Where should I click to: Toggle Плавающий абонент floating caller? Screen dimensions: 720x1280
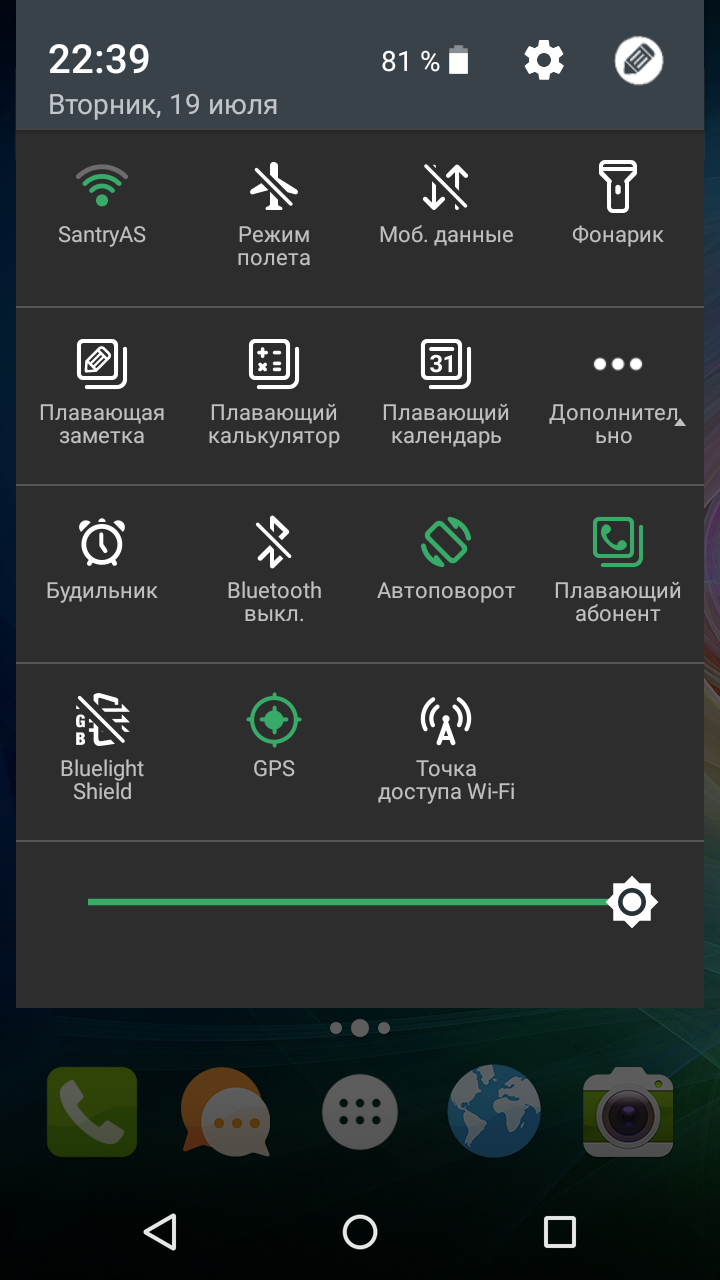pyautogui.click(x=617, y=543)
